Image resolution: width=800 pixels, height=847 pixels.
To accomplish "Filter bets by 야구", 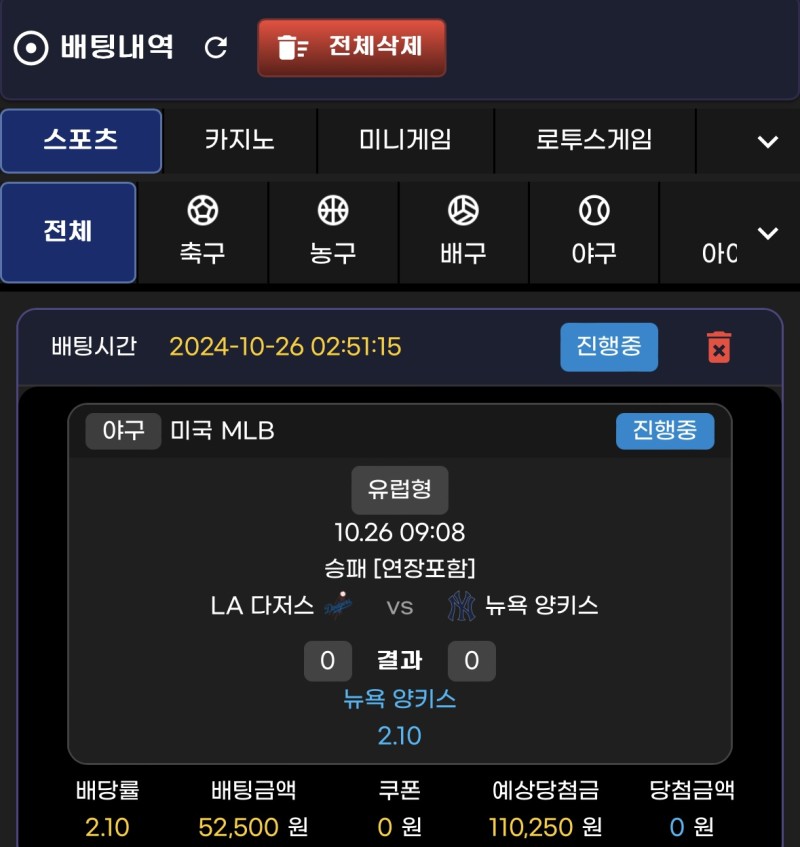I will coord(594,232).
